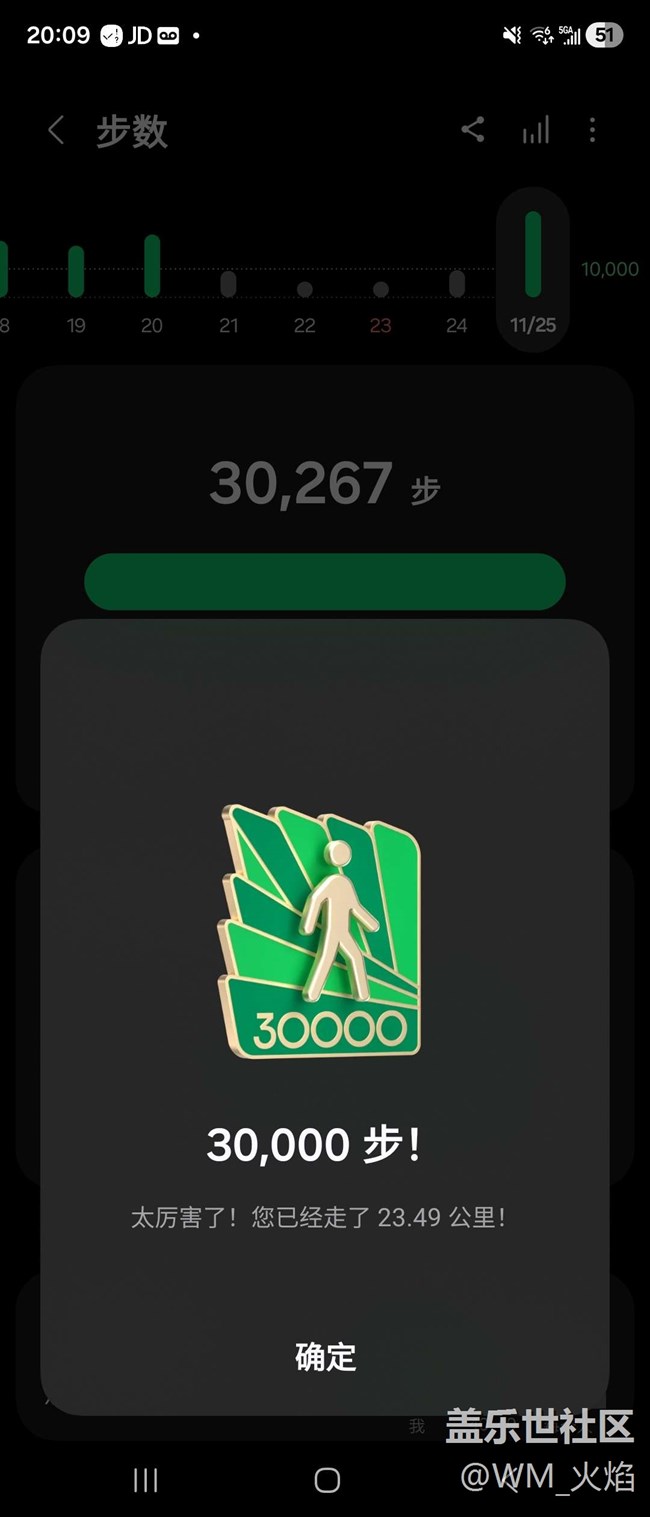Go back from the 步数 page
Image resolution: width=650 pixels, height=1517 pixels.
(x=56, y=130)
